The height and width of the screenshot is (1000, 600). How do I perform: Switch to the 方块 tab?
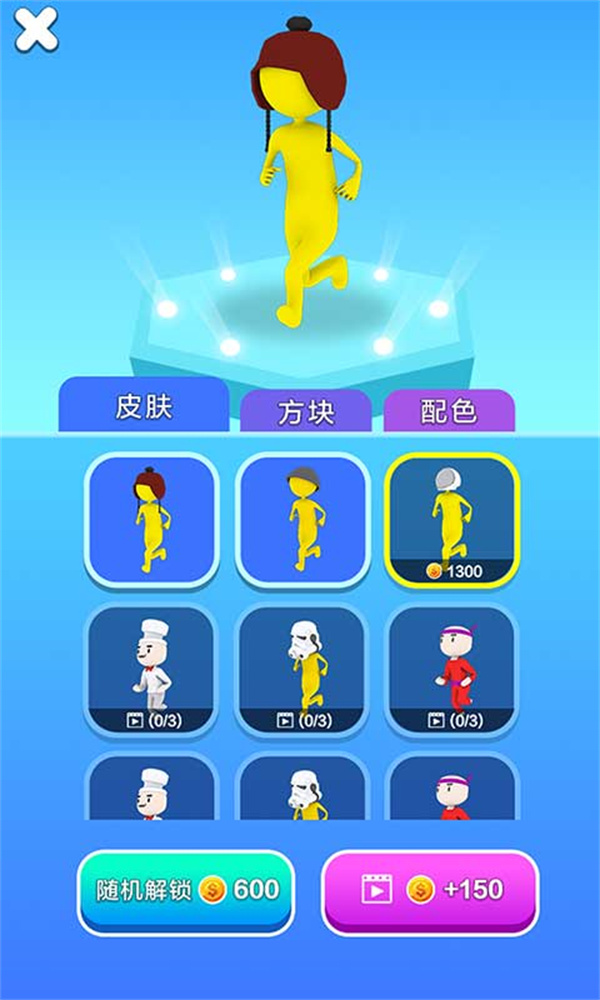tap(305, 412)
